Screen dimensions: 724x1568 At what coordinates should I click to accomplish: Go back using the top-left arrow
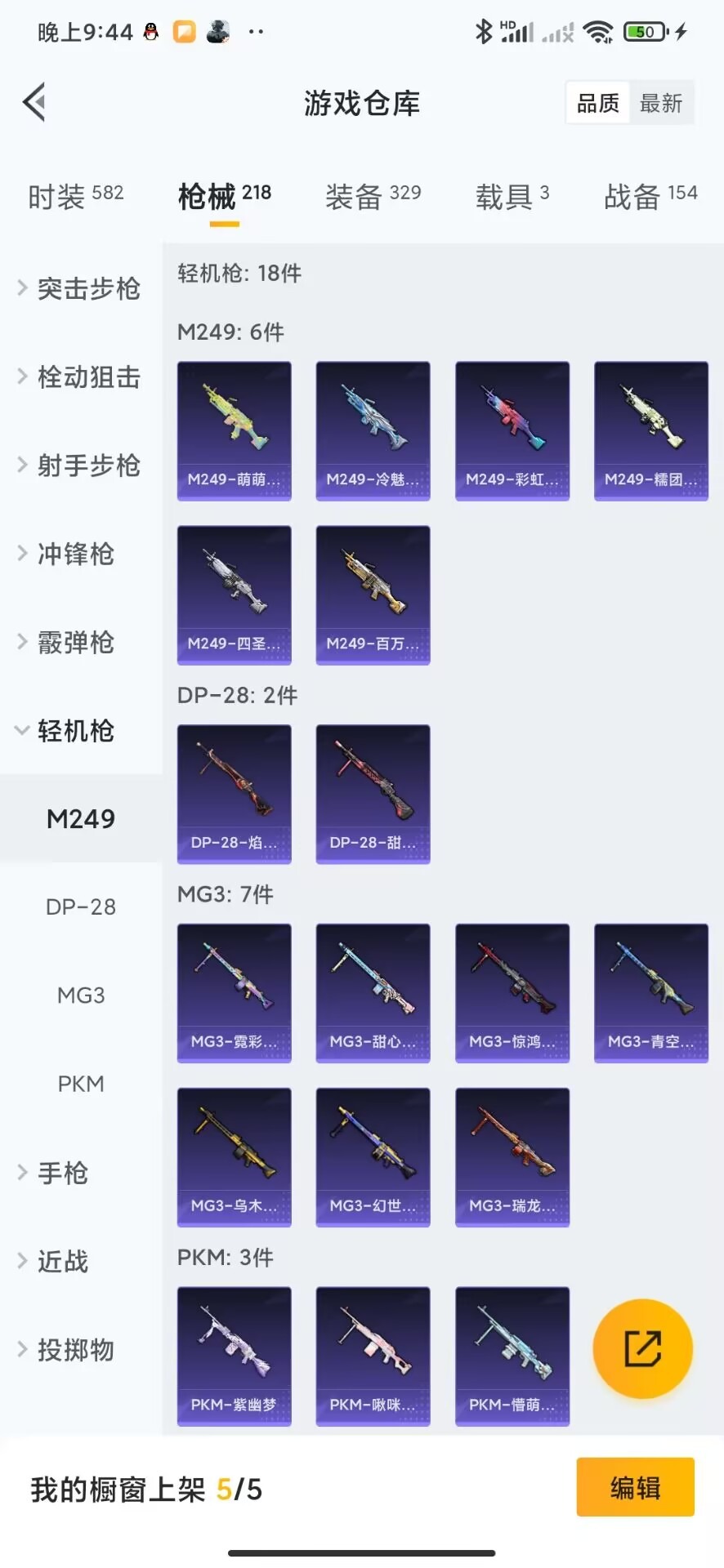pyautogui.click(x=34, y=103)
